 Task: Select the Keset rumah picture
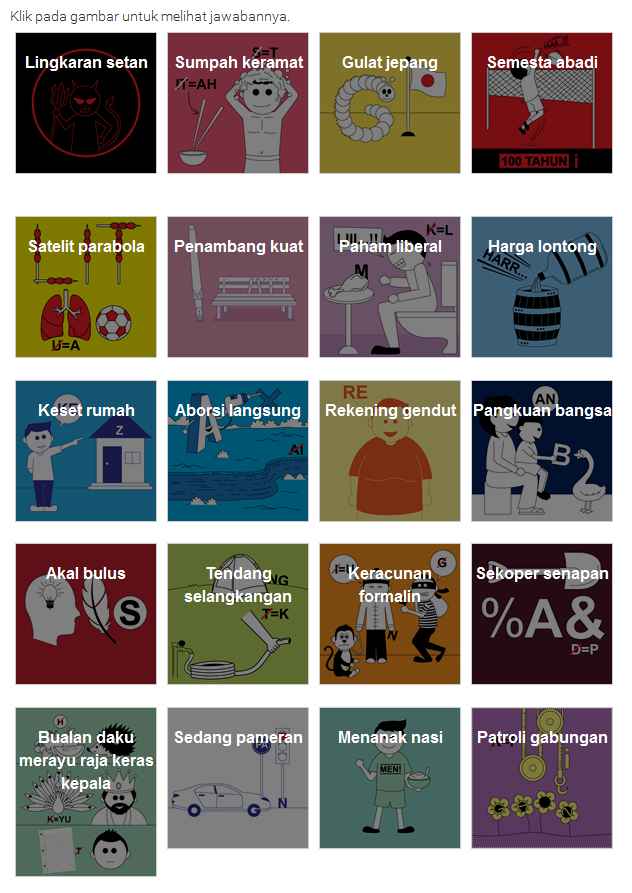click(86, 451)
